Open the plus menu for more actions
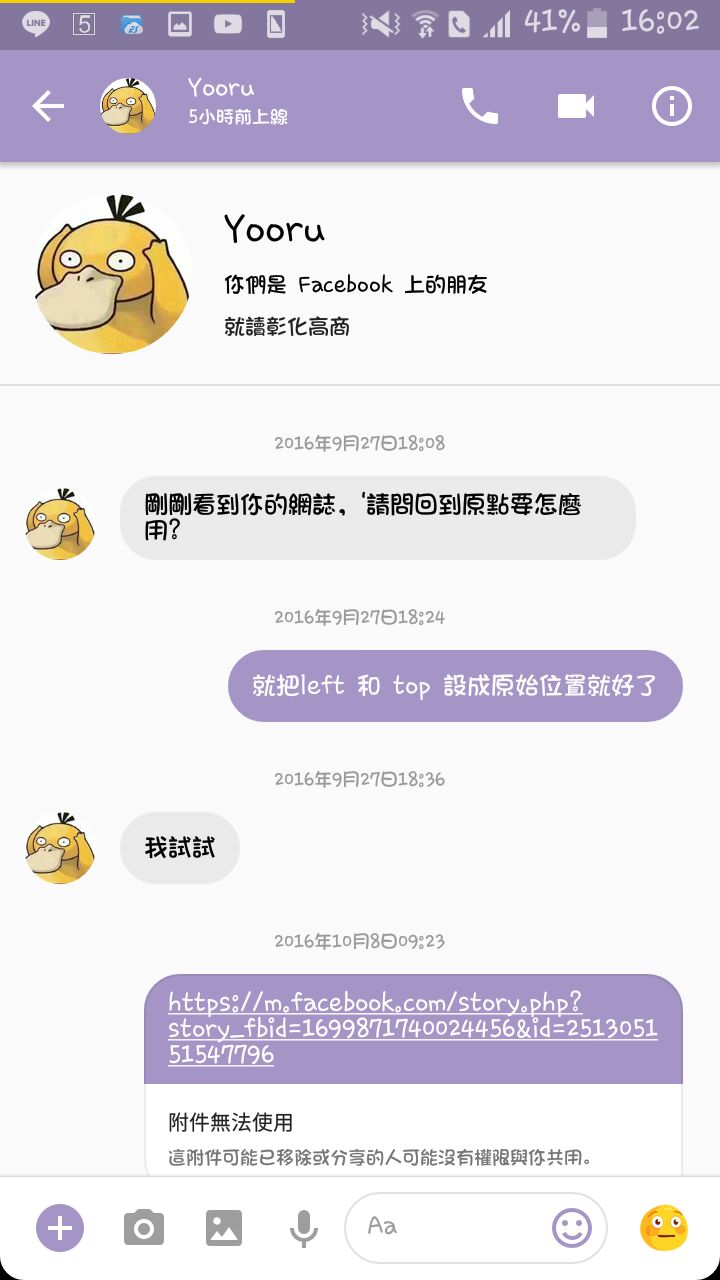 click(60, 1227)
